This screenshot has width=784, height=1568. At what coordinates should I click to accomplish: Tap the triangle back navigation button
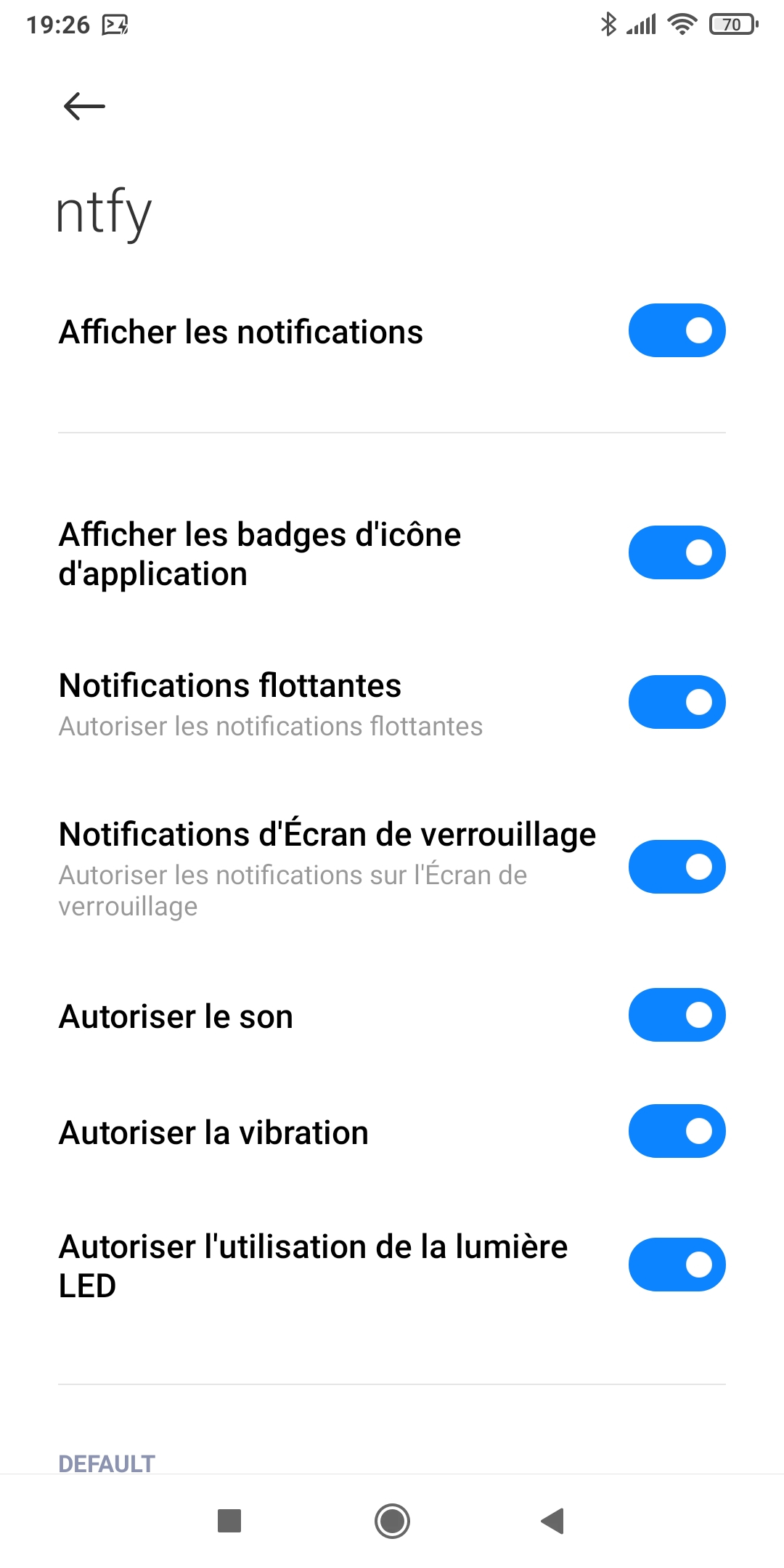553,1520
